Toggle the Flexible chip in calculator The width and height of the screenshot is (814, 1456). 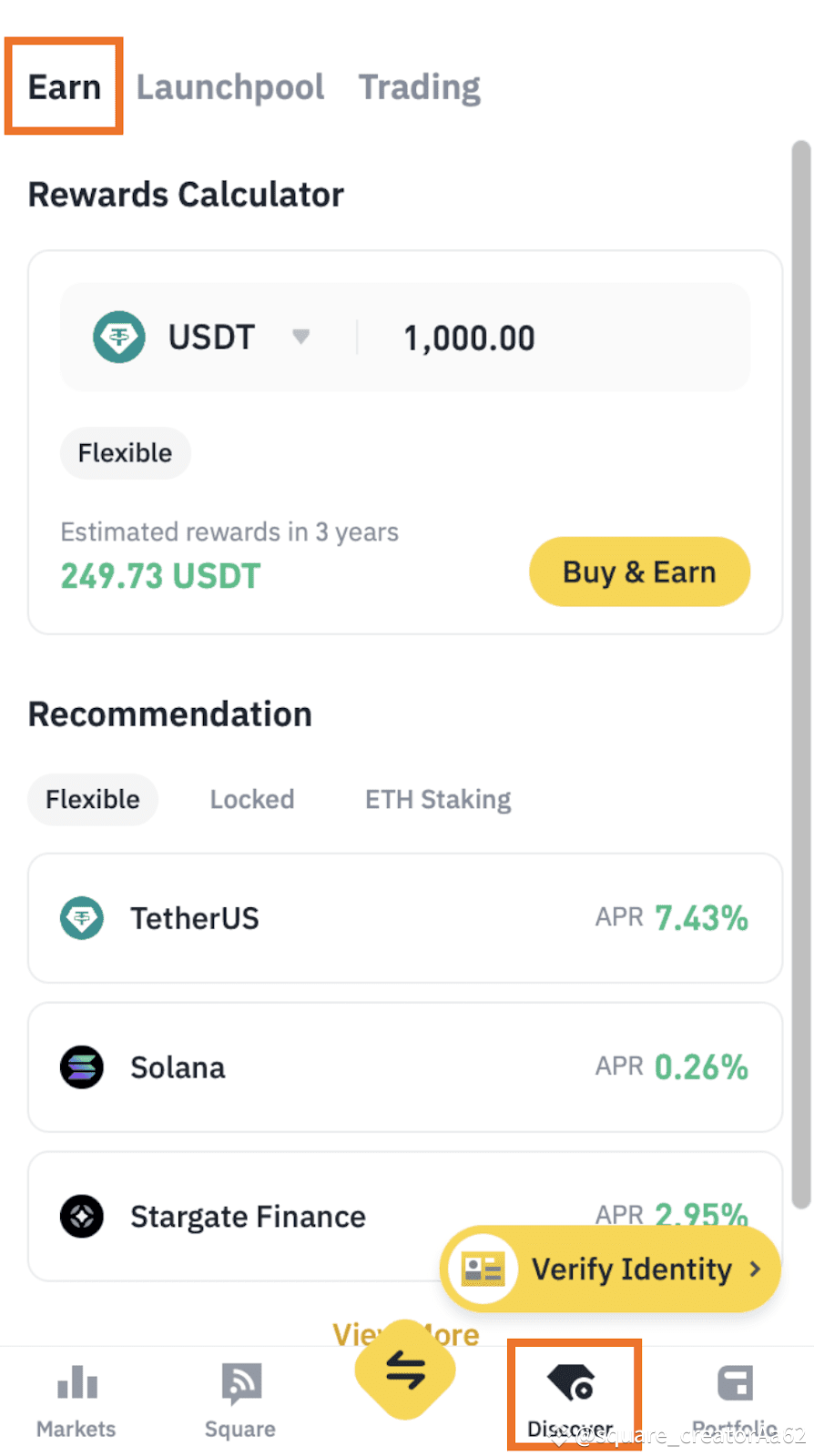click(125, 452)
